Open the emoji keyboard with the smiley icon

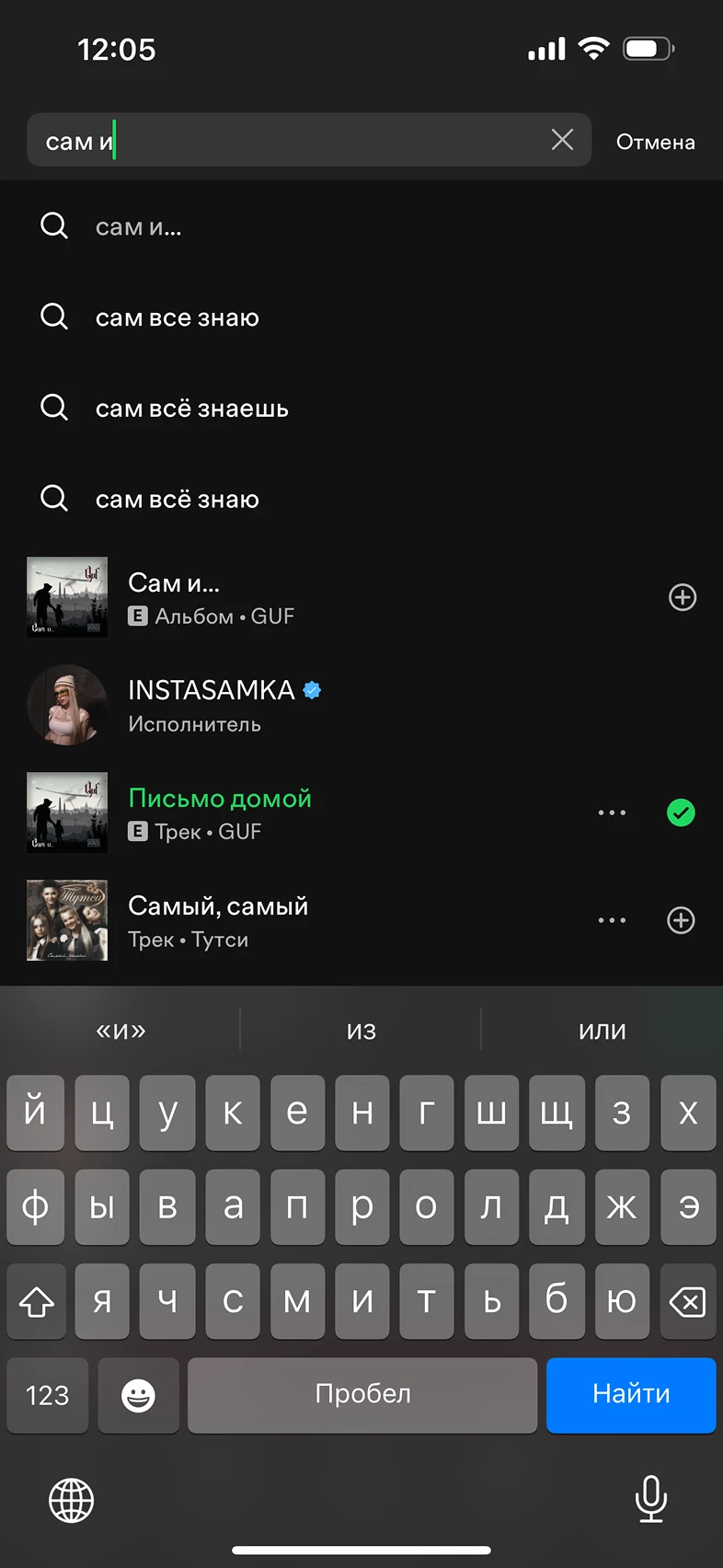pos(138,1395)
